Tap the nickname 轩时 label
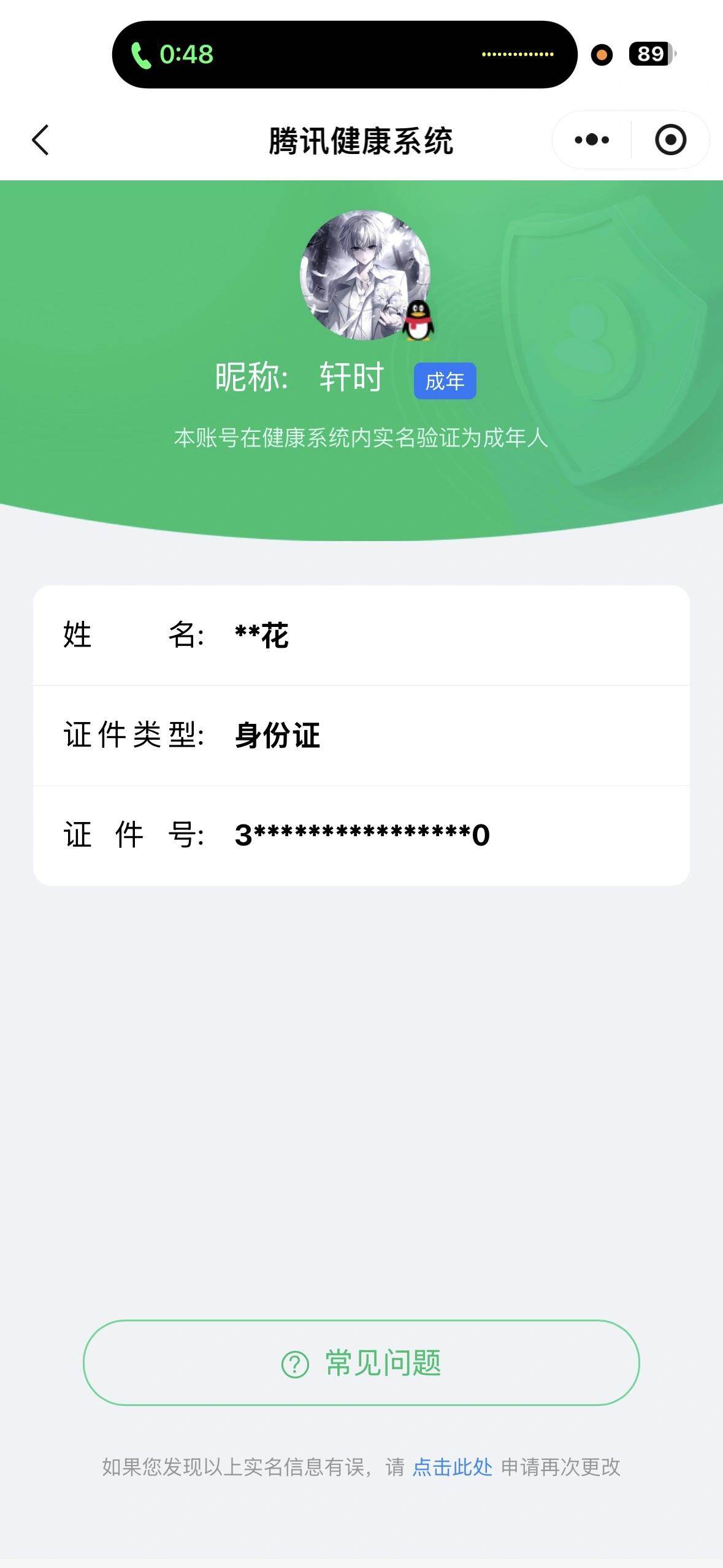 351,378
